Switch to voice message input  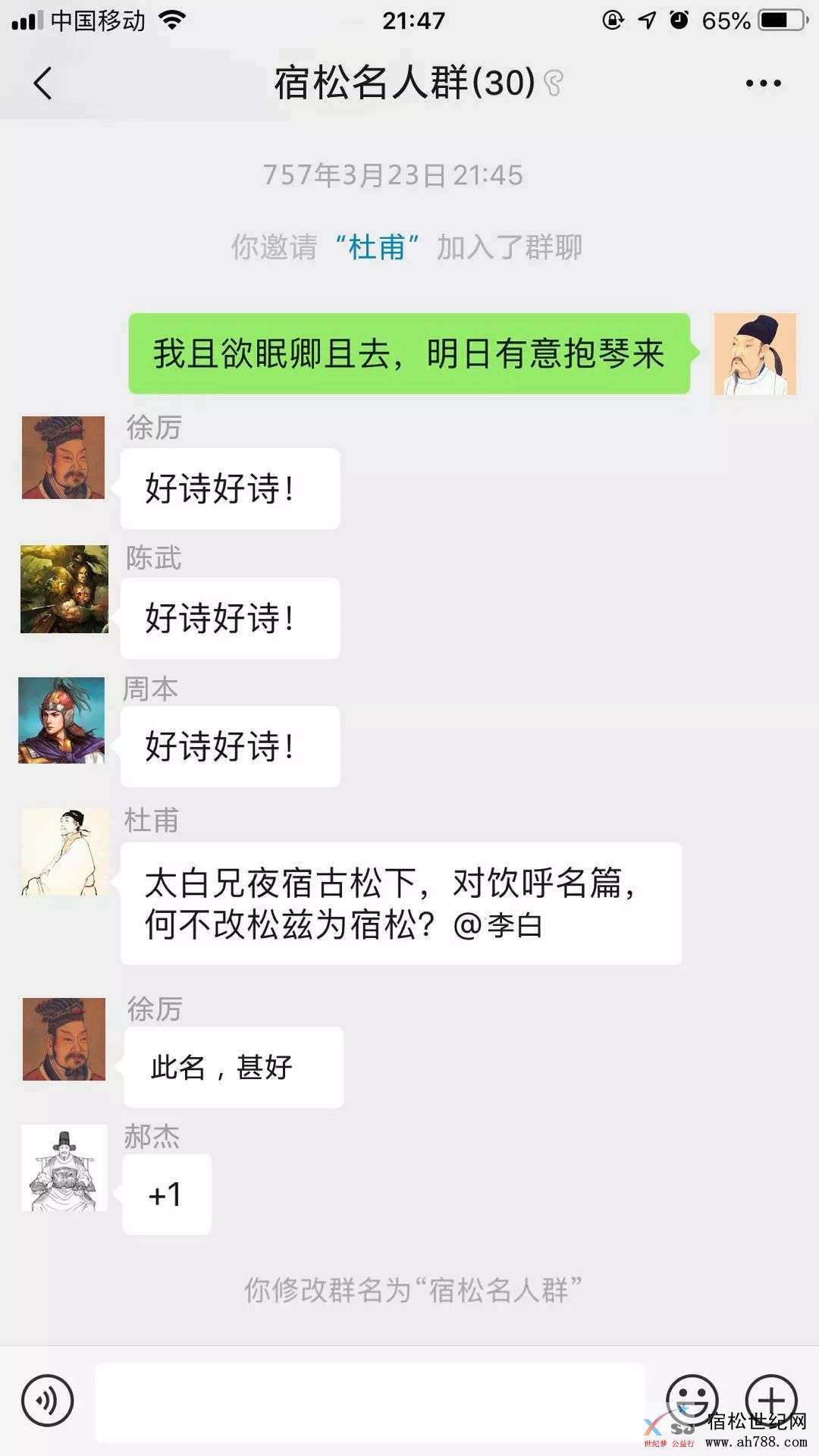(48, 1401)
